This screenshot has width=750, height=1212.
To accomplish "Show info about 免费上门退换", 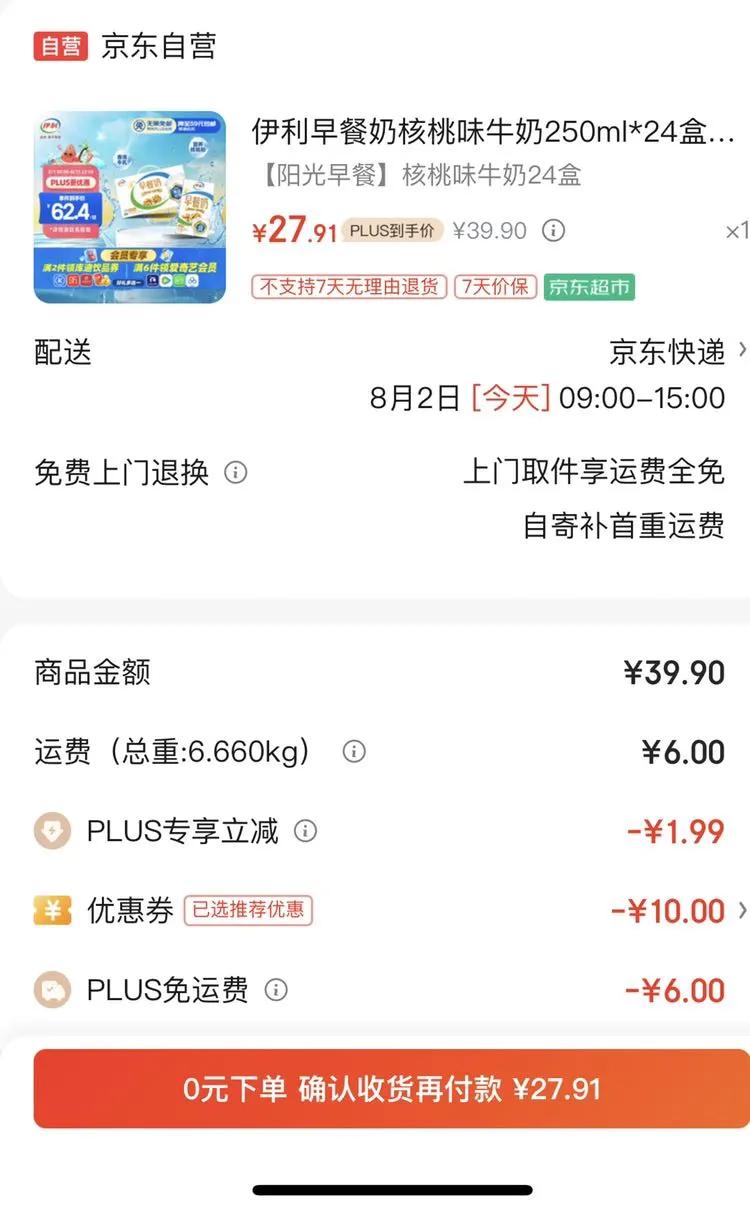I will (236, 472).
